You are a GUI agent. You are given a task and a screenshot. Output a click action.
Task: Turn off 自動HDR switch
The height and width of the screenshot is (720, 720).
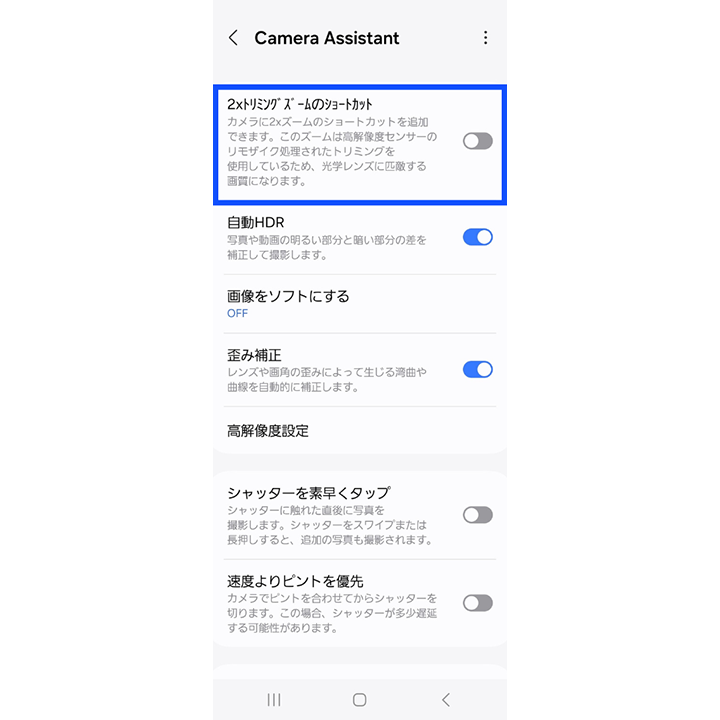[x=477, y=237]
